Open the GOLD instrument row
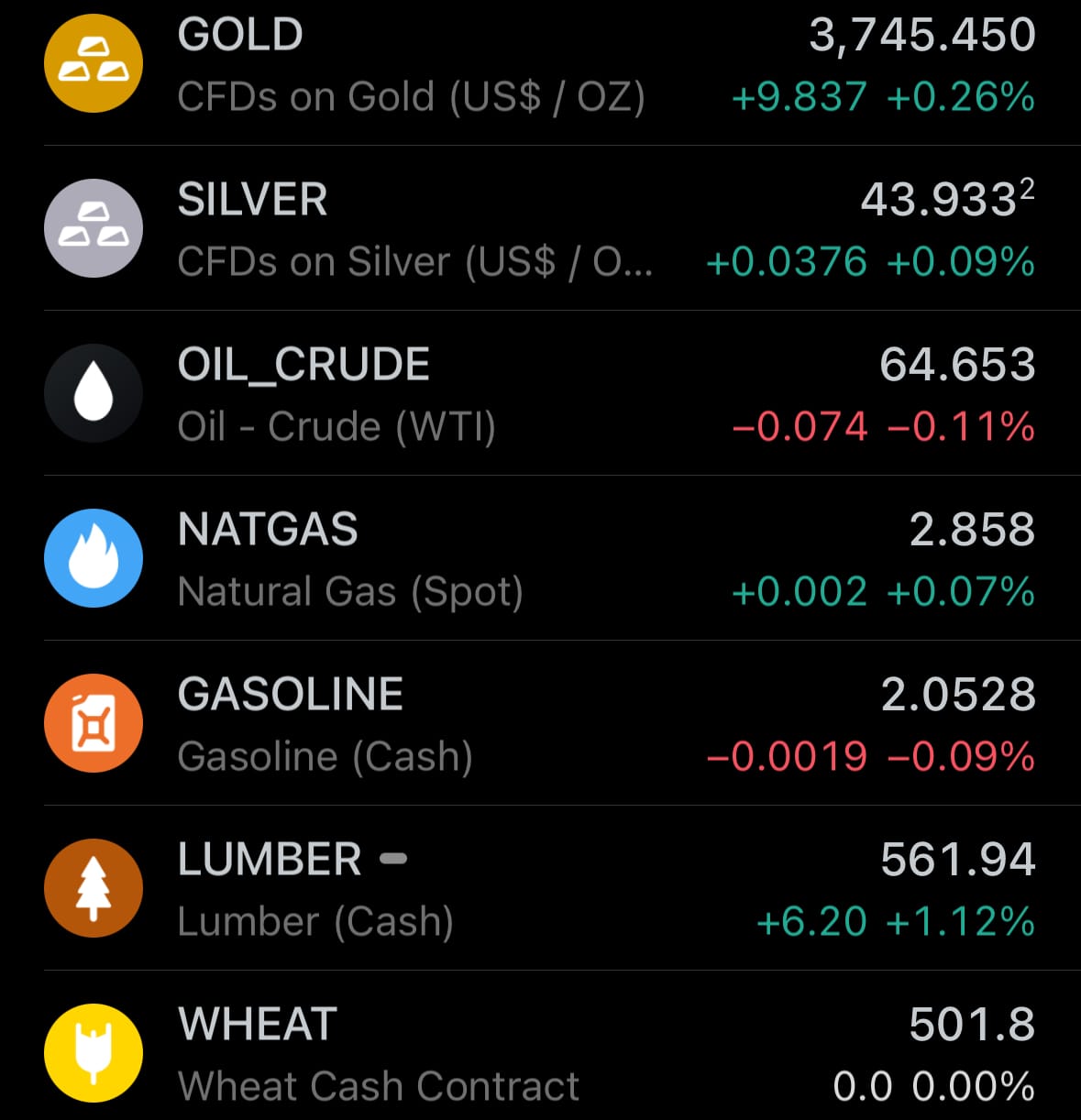This screenshot has height=1120, width=1081. pos(540,65)
